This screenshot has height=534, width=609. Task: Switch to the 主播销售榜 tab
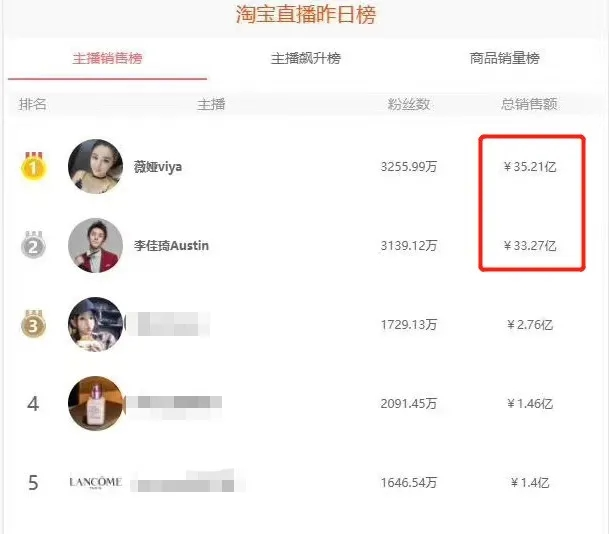click(x=107, y=58)
